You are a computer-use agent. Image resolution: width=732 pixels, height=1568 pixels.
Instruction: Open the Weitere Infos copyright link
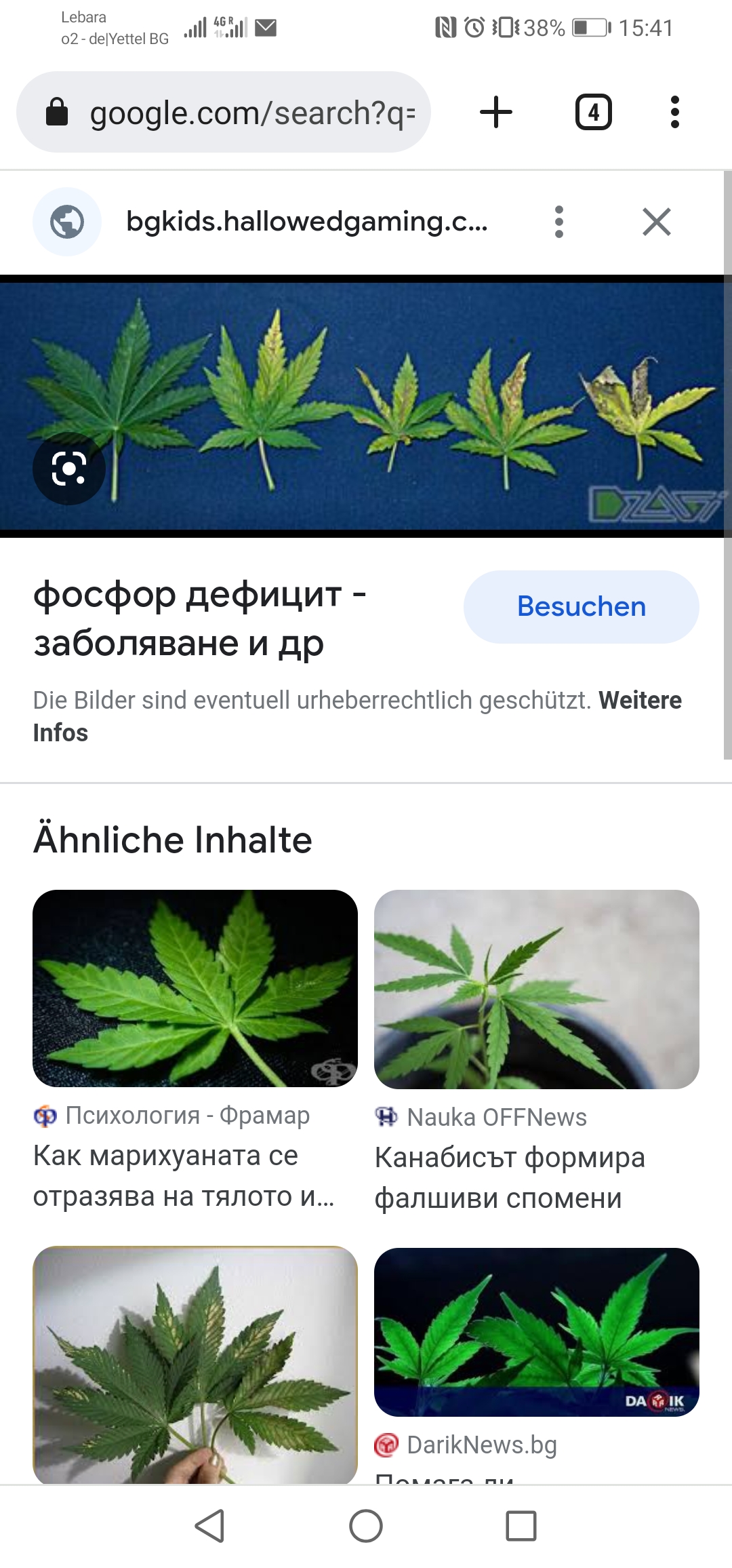[357, 716]
